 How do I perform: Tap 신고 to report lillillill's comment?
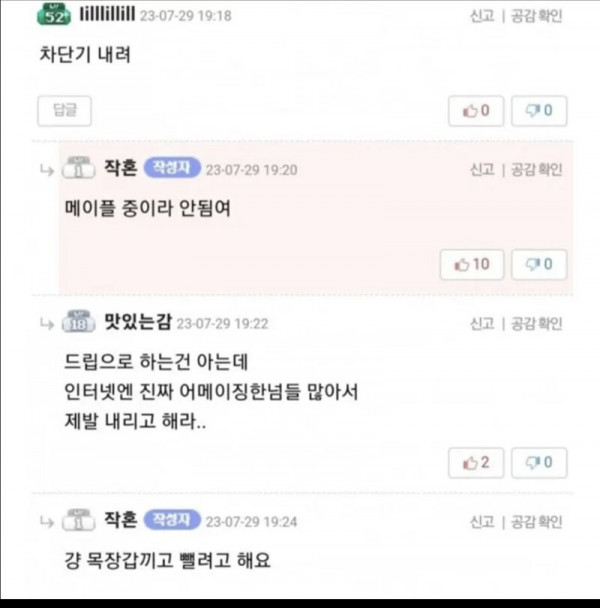tap(482, 16)
